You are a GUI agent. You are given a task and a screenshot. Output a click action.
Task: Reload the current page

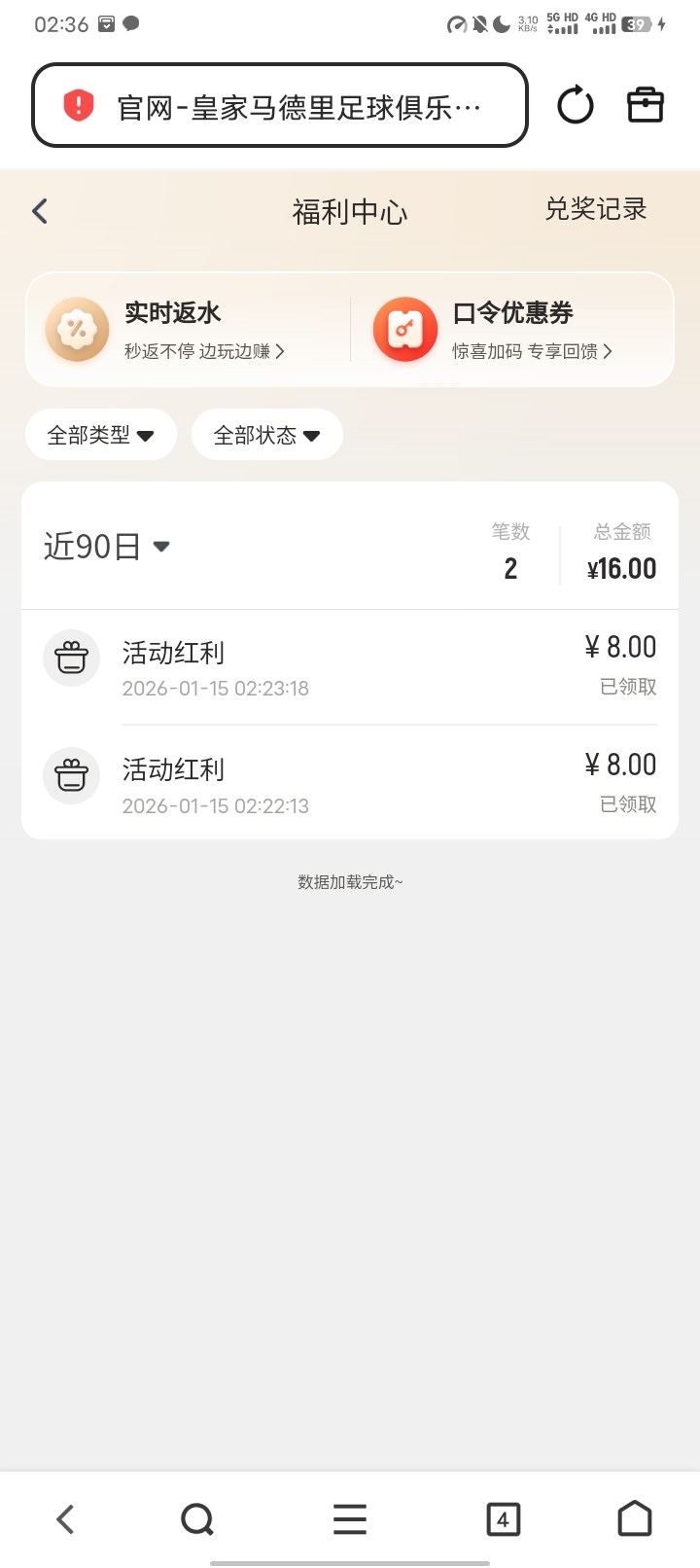(575, 105)
